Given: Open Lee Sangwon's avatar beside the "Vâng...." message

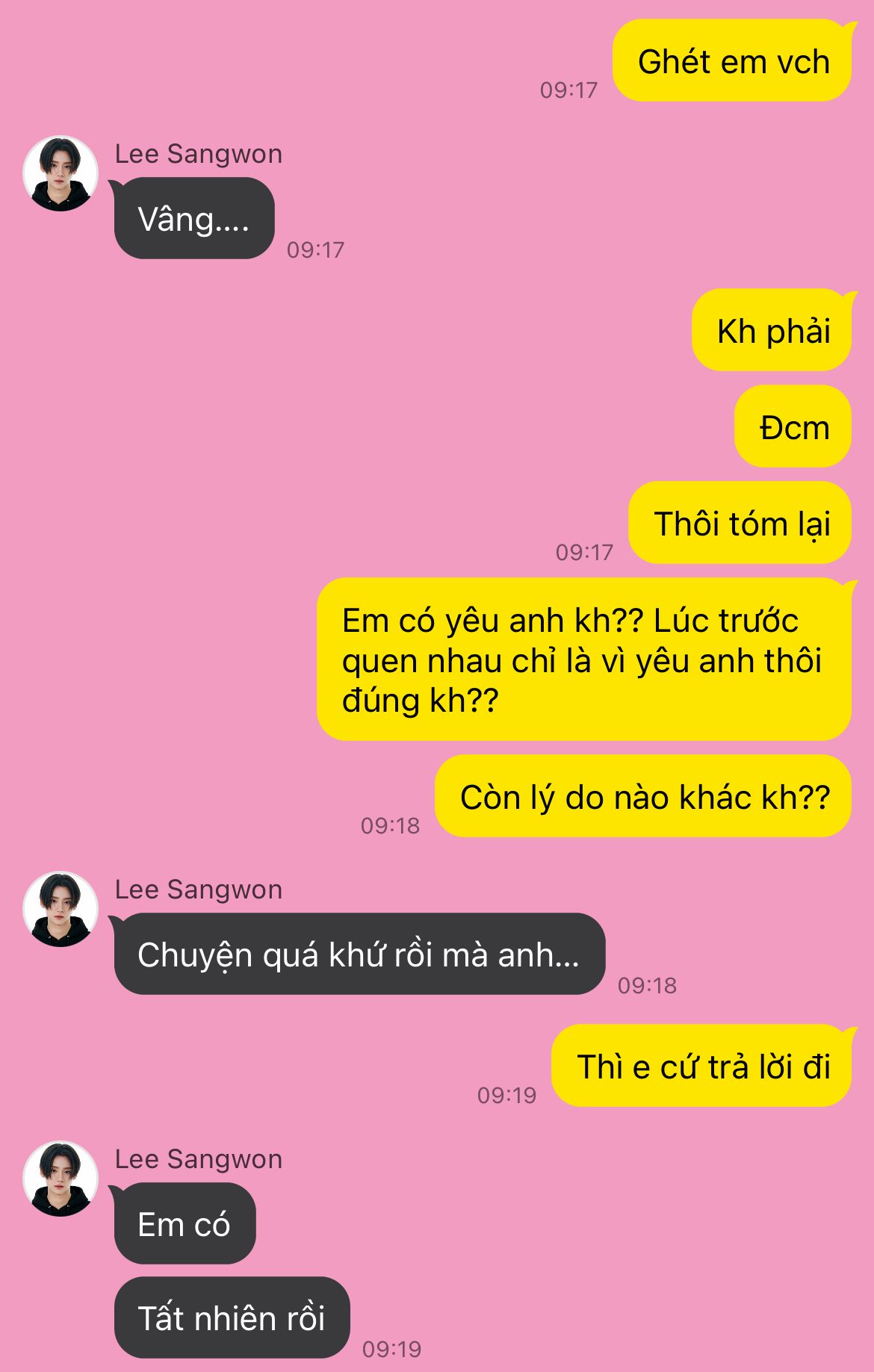Looking at the screenshot, I should 61,173.
